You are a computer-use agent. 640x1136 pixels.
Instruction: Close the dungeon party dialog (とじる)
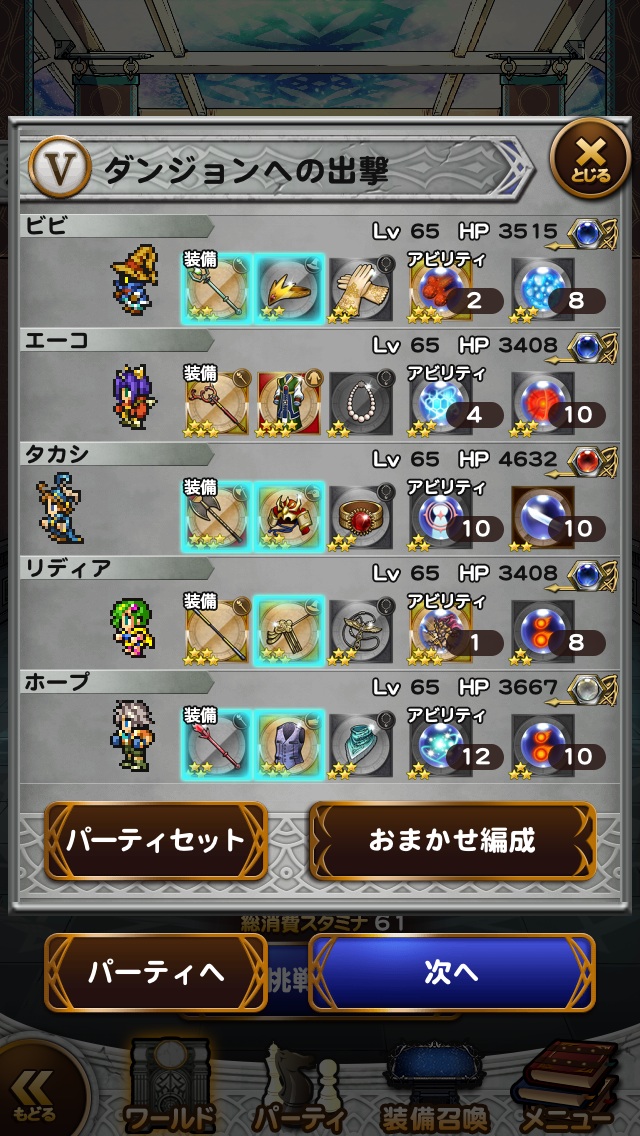click(x=590, y=158)
